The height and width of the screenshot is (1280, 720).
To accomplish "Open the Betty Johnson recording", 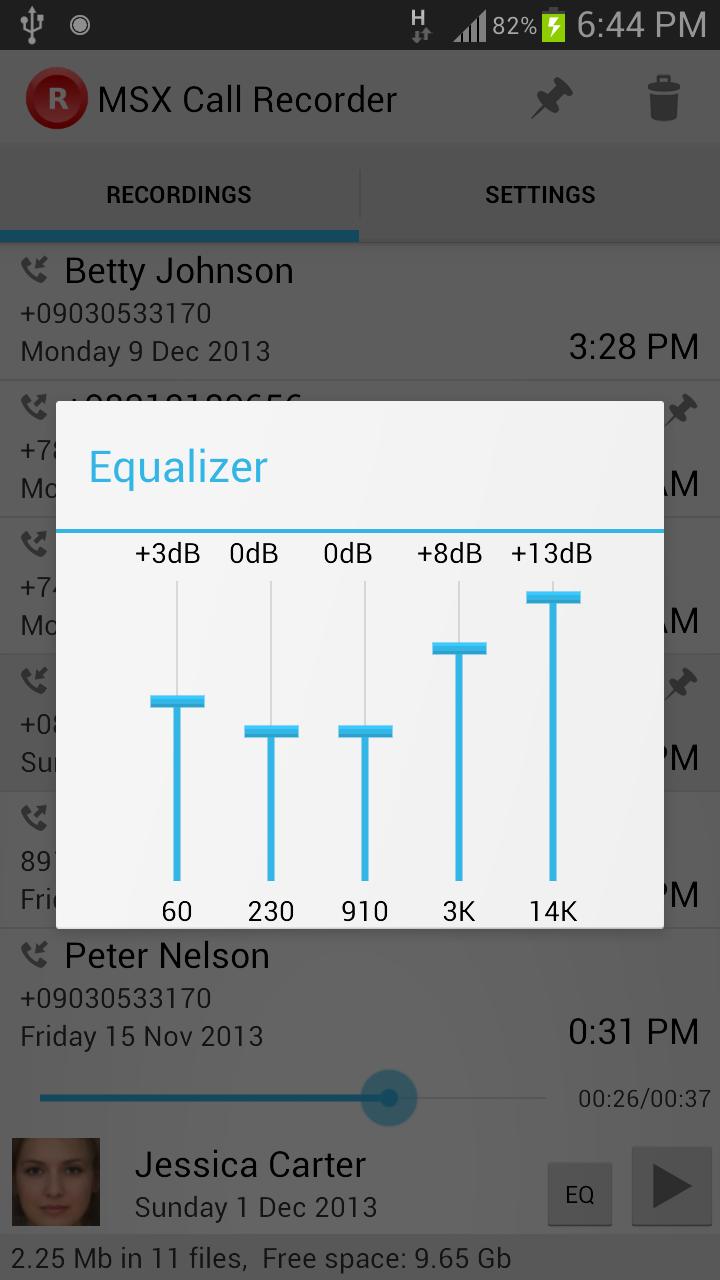I will pos(300,310).
